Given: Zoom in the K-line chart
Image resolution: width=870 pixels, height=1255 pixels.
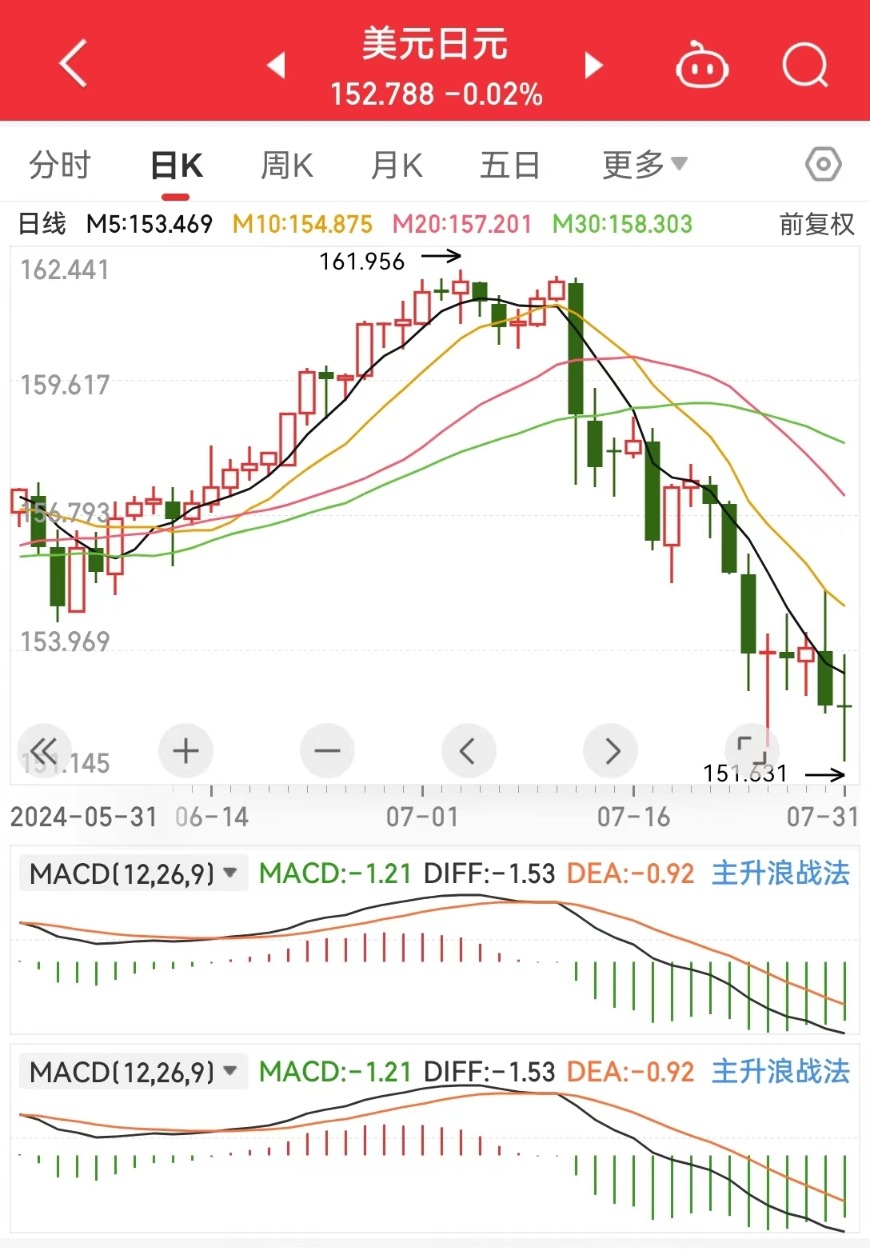Looking at the screenshot, I should tap(186, 750).
